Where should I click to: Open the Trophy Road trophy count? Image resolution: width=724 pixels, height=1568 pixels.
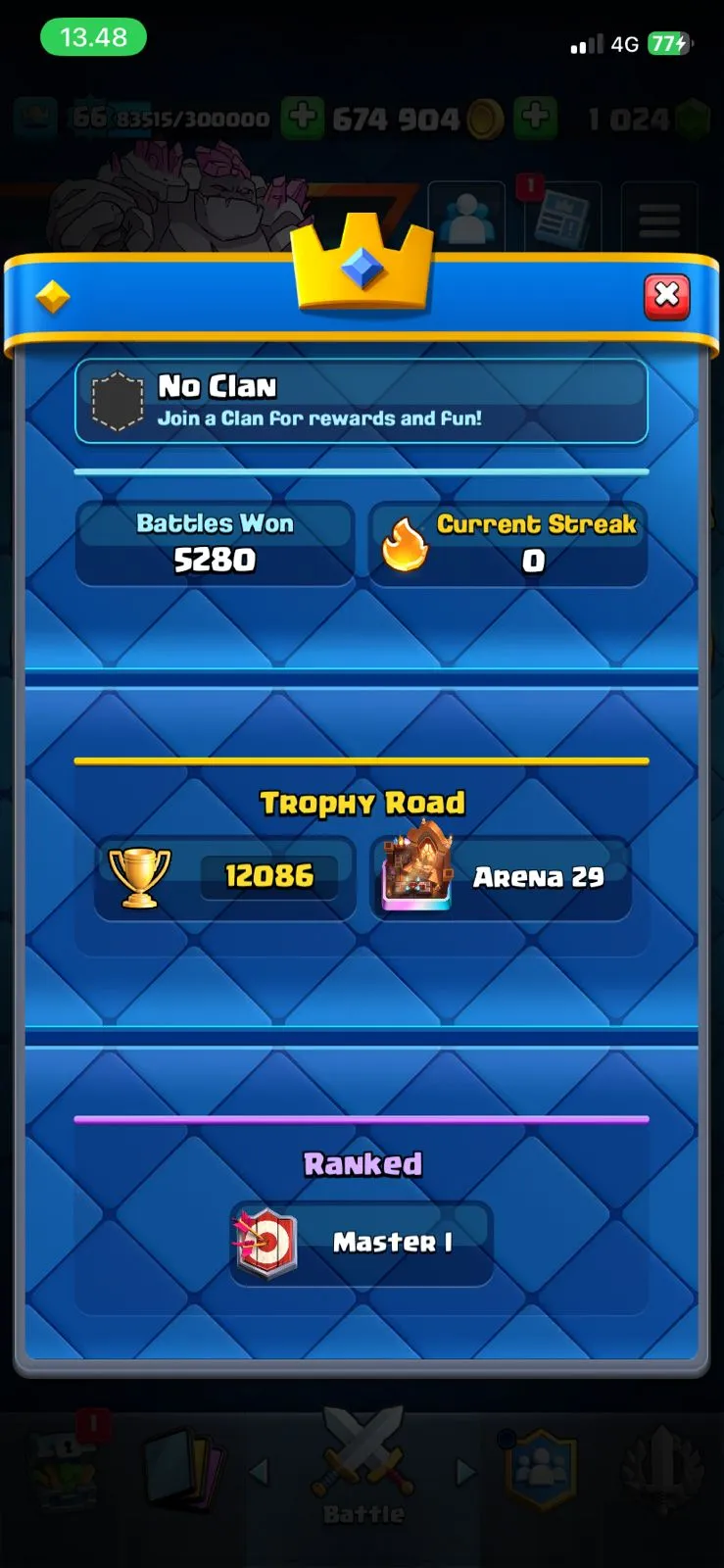pyautogui.click(x=225, y=876)
